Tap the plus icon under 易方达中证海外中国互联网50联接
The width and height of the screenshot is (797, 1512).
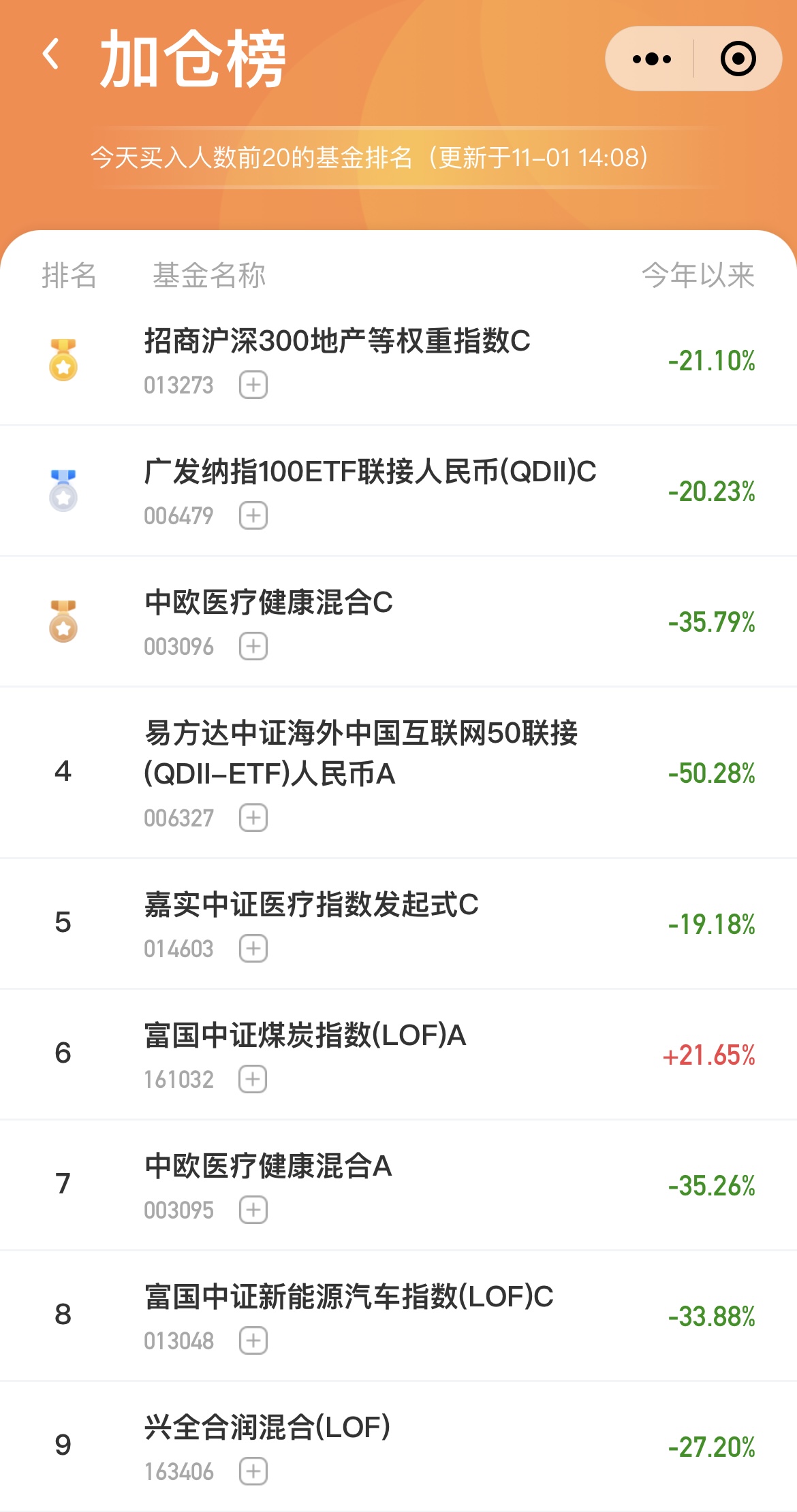click(253, 818)
